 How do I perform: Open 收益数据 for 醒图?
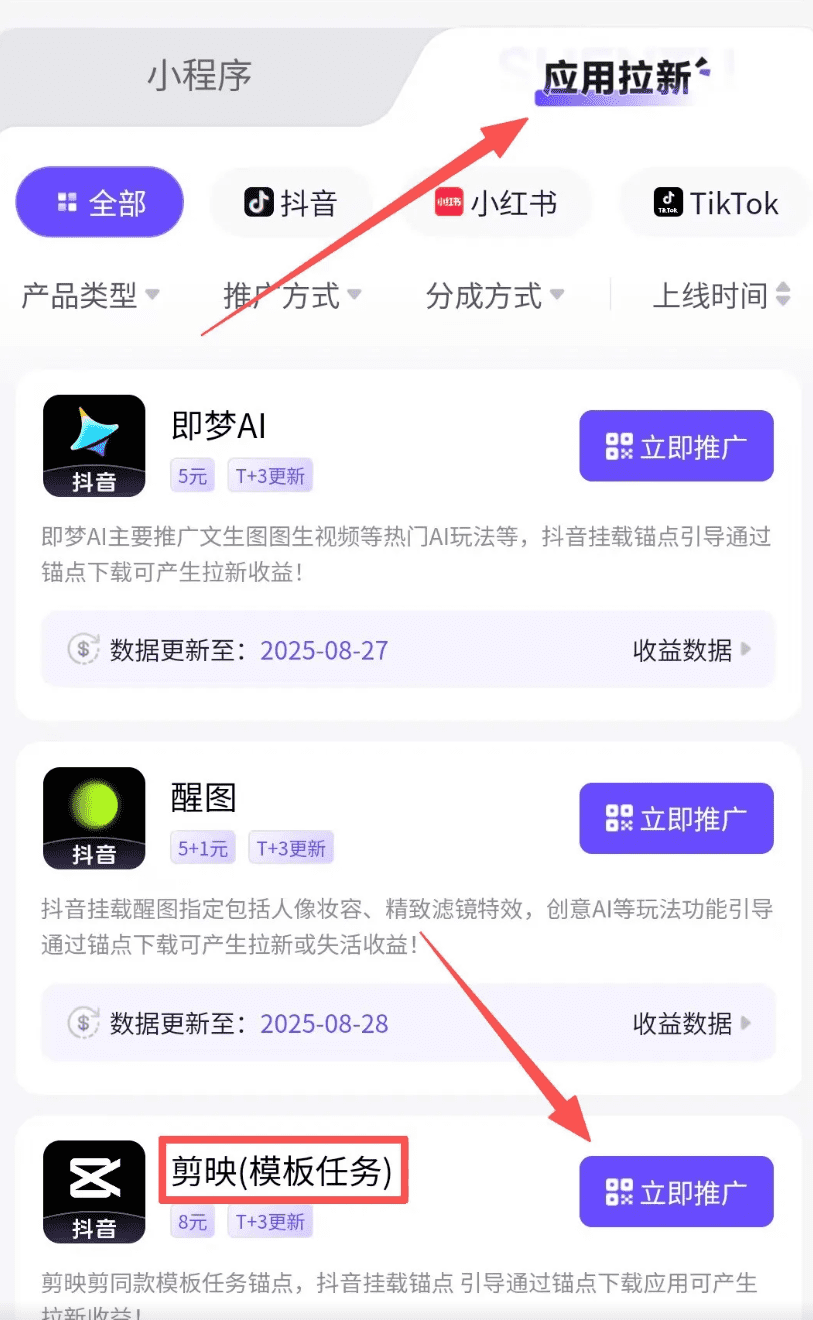coord(691,1024)
